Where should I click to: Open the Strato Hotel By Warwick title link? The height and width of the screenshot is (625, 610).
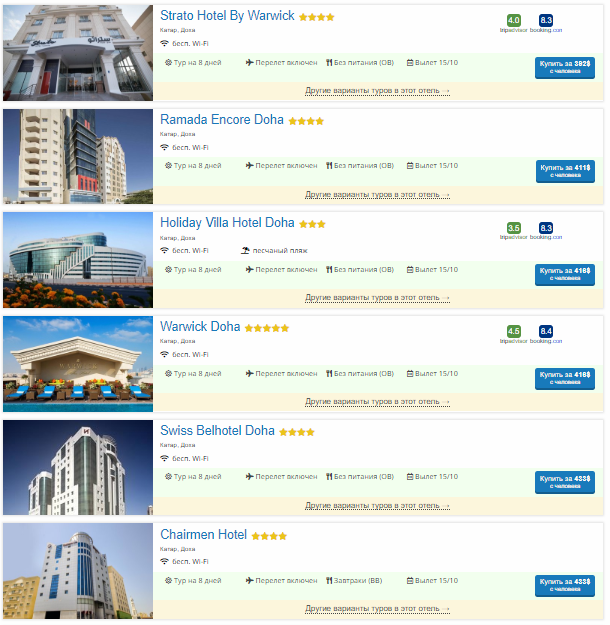click(227, 16)
